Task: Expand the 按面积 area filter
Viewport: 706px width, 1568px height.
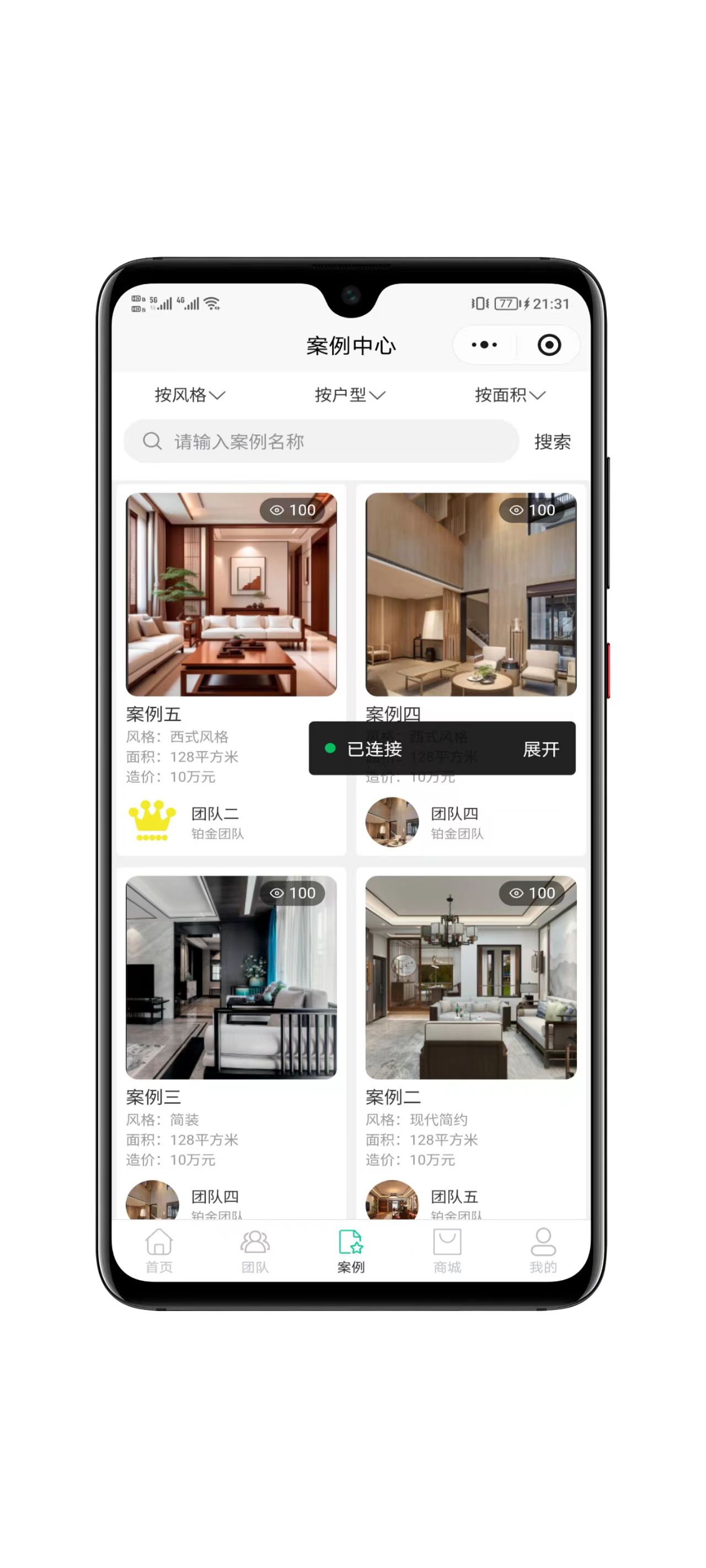Action: pyautogui.click(x=510, y=395)
